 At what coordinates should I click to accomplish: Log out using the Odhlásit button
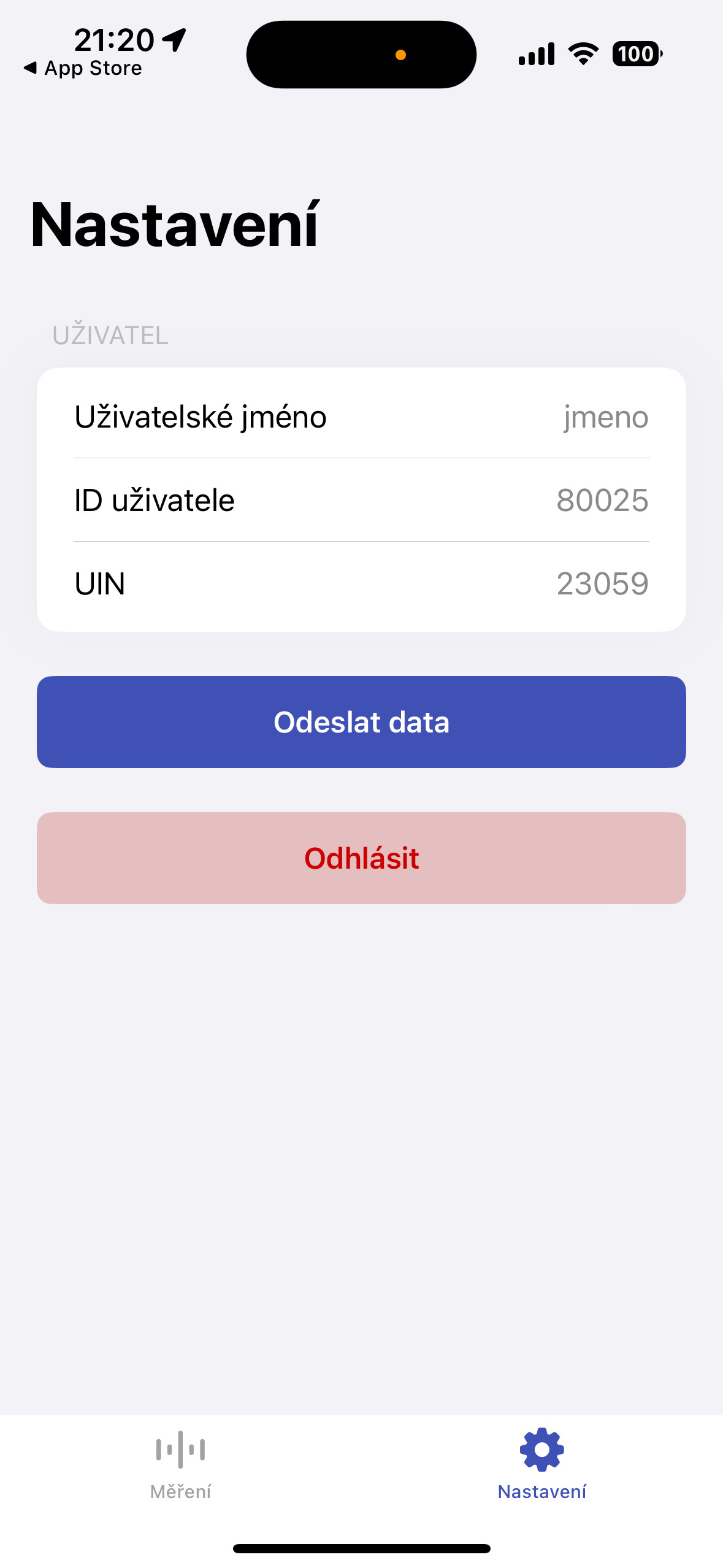[x=361, y=858]
